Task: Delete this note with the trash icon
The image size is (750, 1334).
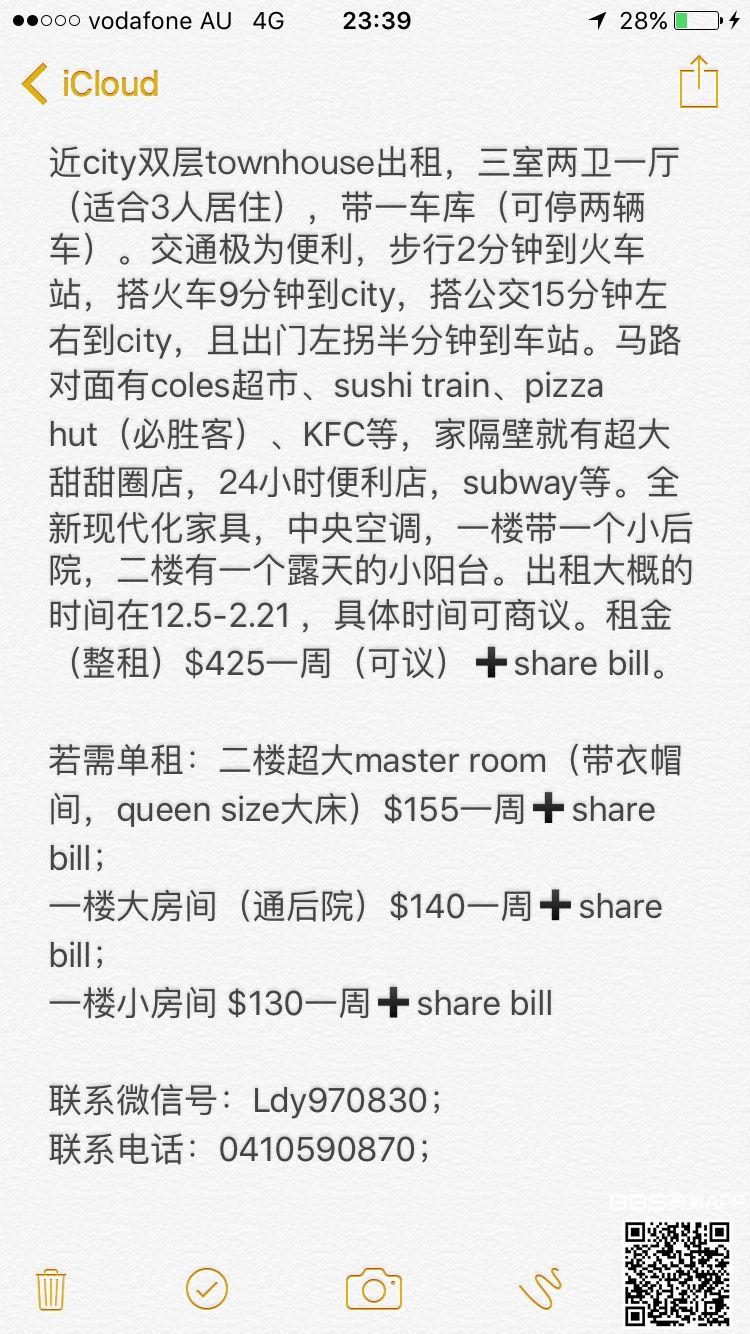Action: tap(51, 1289)
